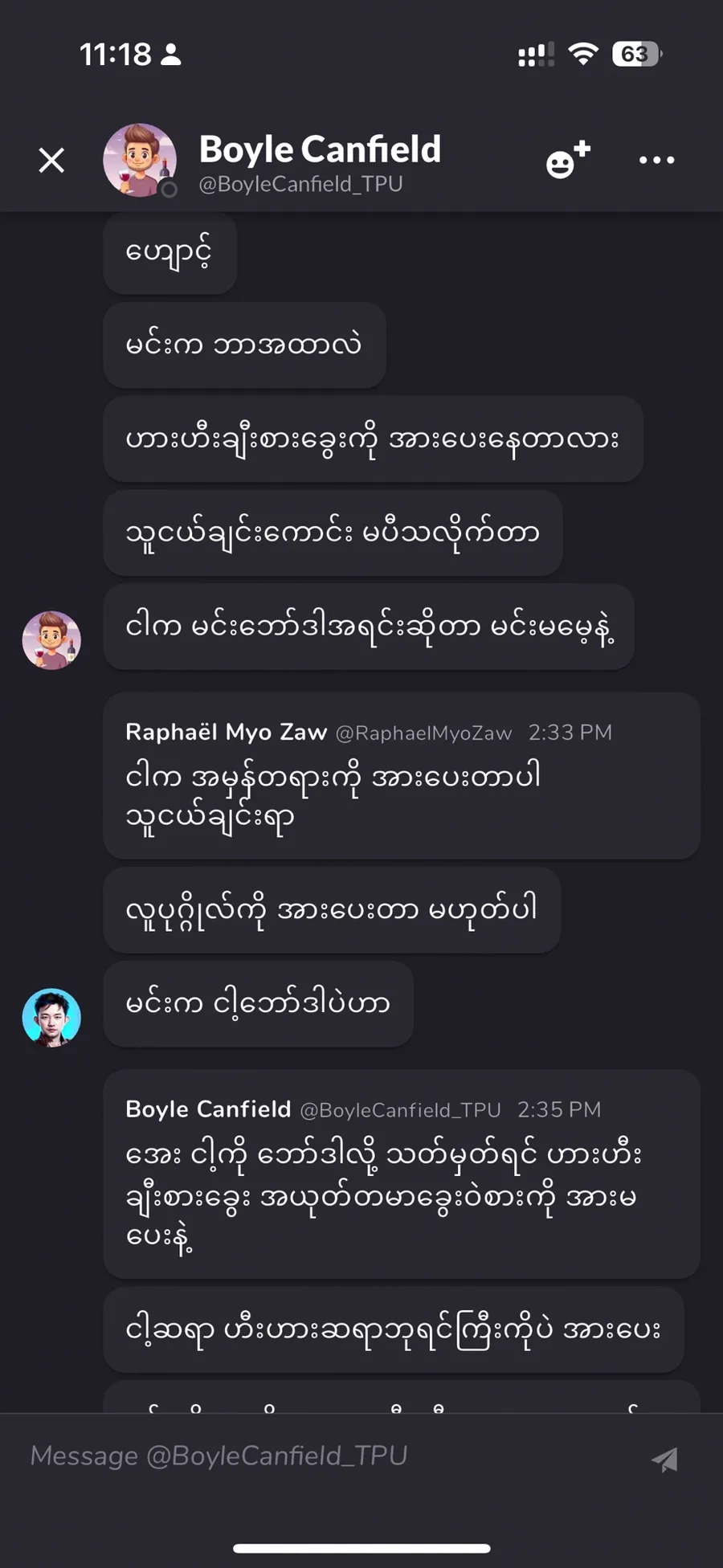Open the Raphaël Myo Zaw sender name
The height and width of the screenshot is (1568, 723).
coord(226,732)
